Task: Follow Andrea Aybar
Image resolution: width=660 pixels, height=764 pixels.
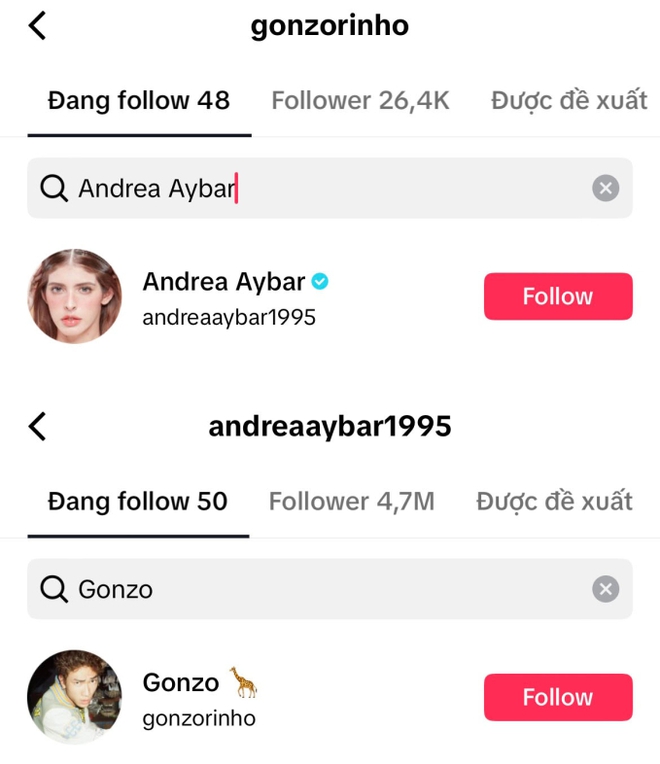Action: [x=558, y=297]
